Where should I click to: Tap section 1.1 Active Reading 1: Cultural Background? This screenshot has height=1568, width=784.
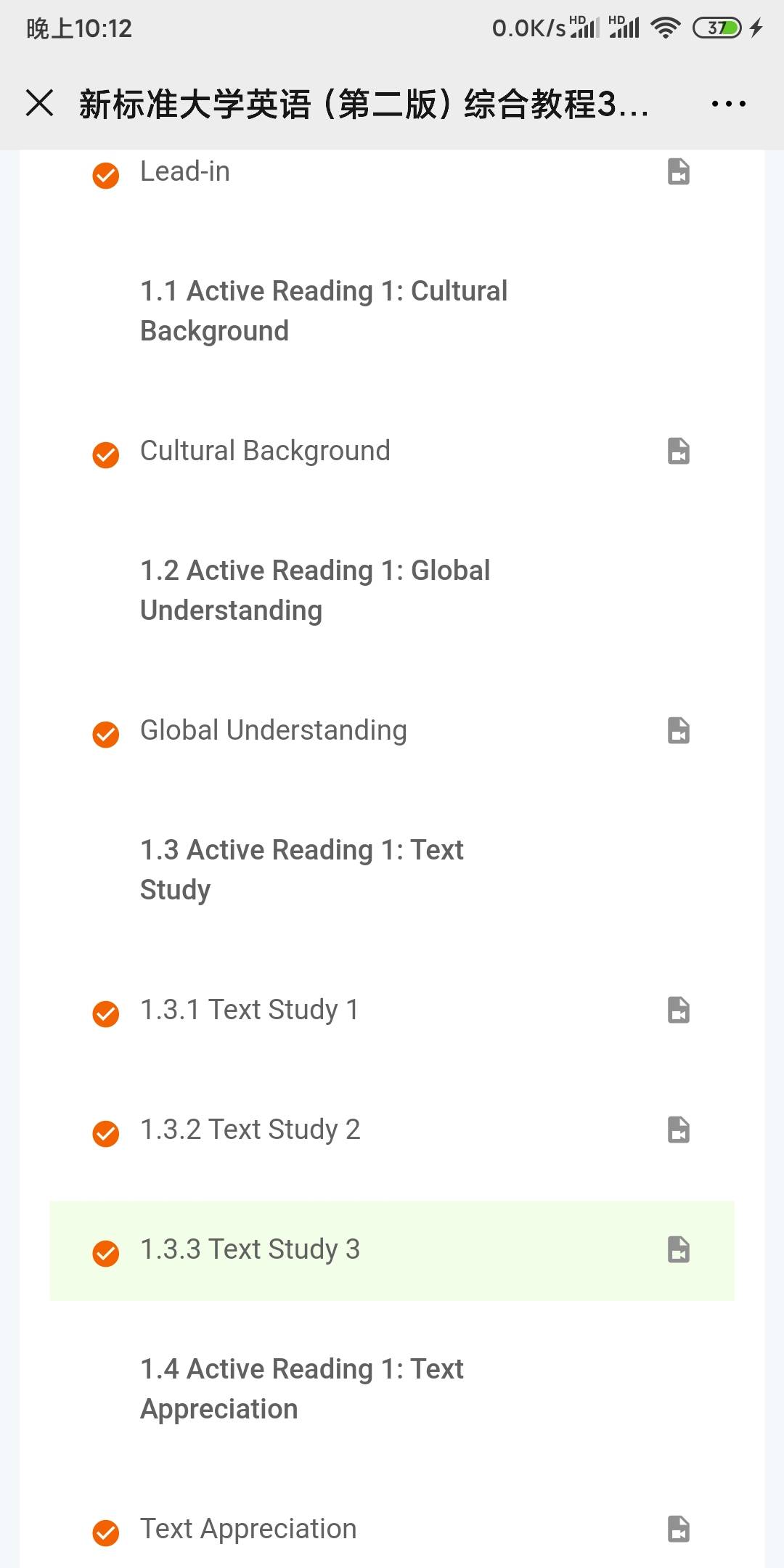tap(324, 311)
